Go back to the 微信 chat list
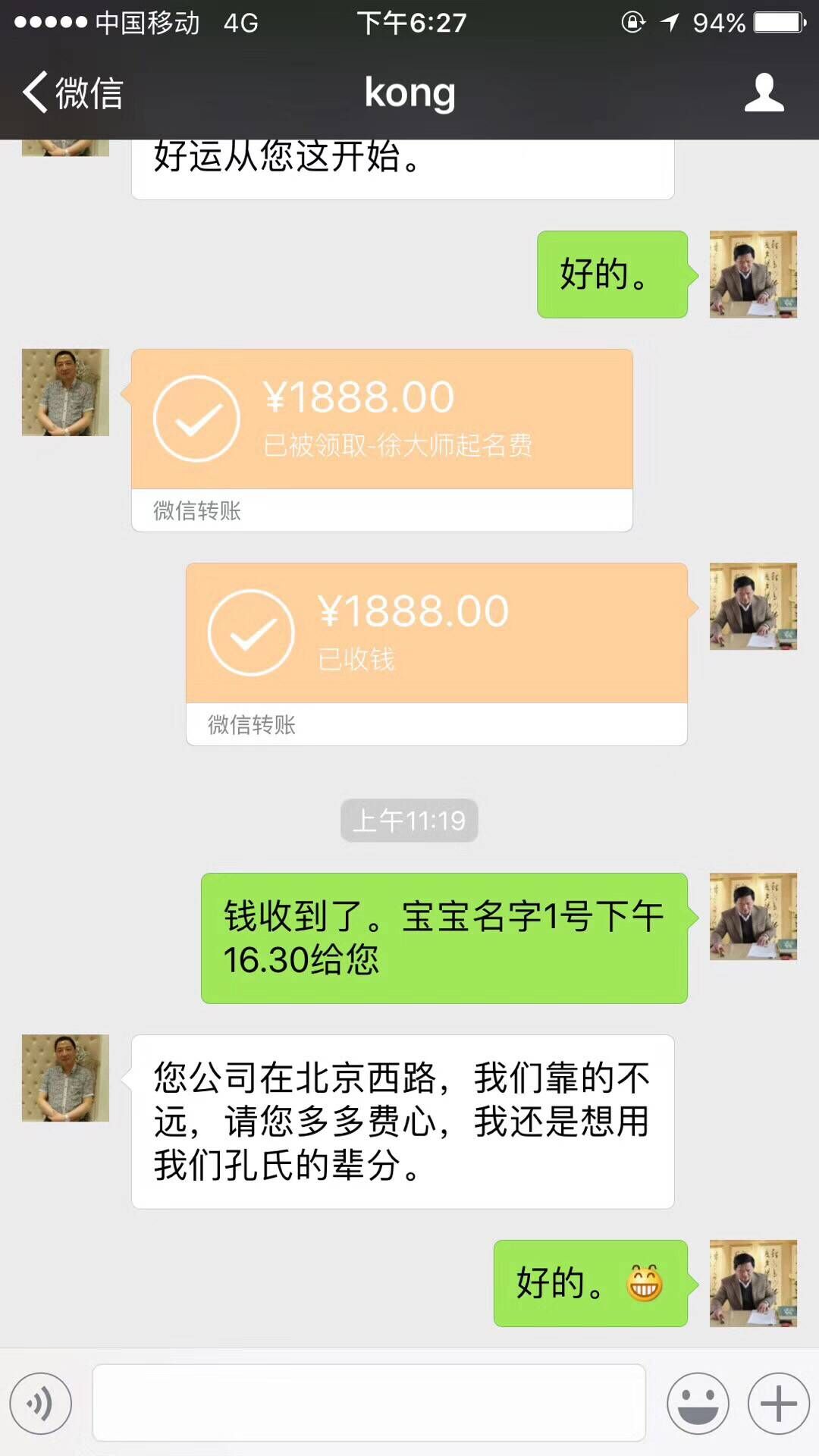 pos(72,93)
